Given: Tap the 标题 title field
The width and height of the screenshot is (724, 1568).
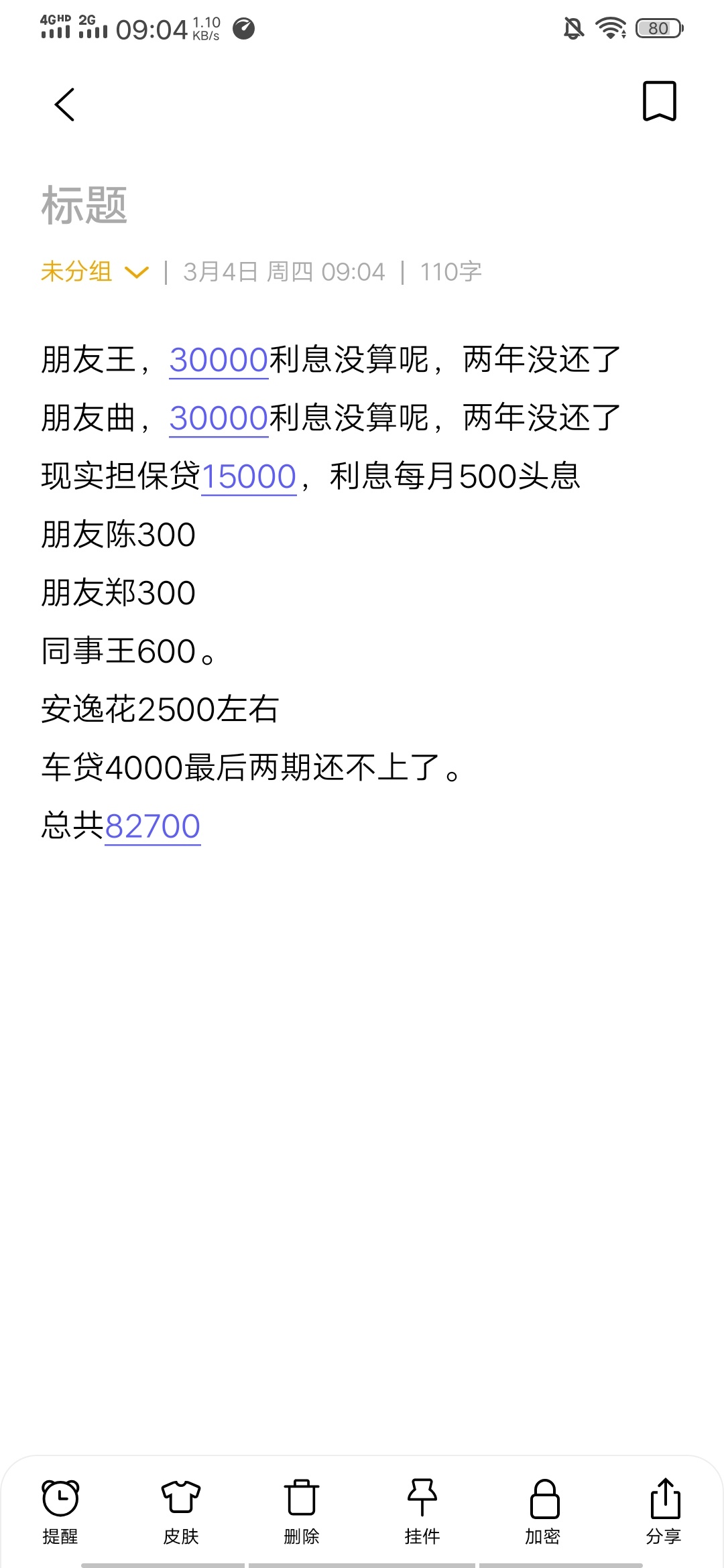Looking at the screenshot, I should tap(84, 205).
